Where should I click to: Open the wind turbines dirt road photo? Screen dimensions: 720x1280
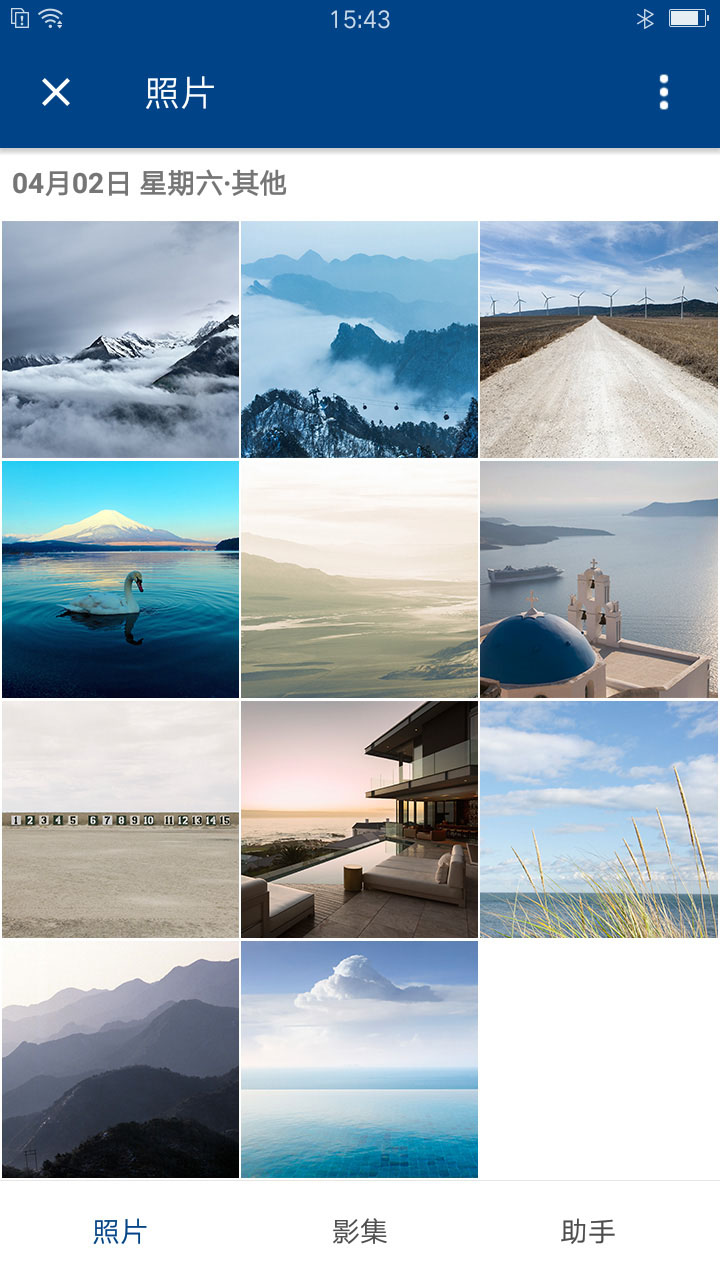598,339
